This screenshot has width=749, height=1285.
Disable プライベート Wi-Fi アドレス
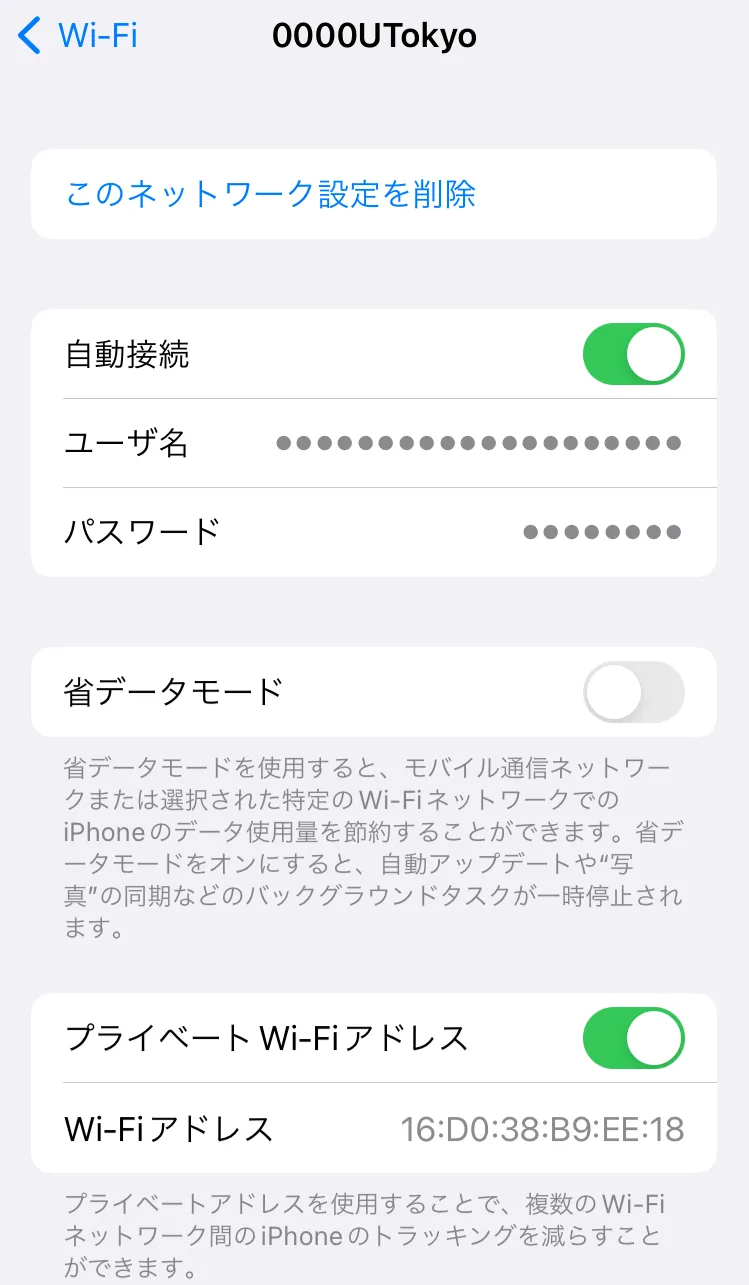click(x=633, y=1038)
